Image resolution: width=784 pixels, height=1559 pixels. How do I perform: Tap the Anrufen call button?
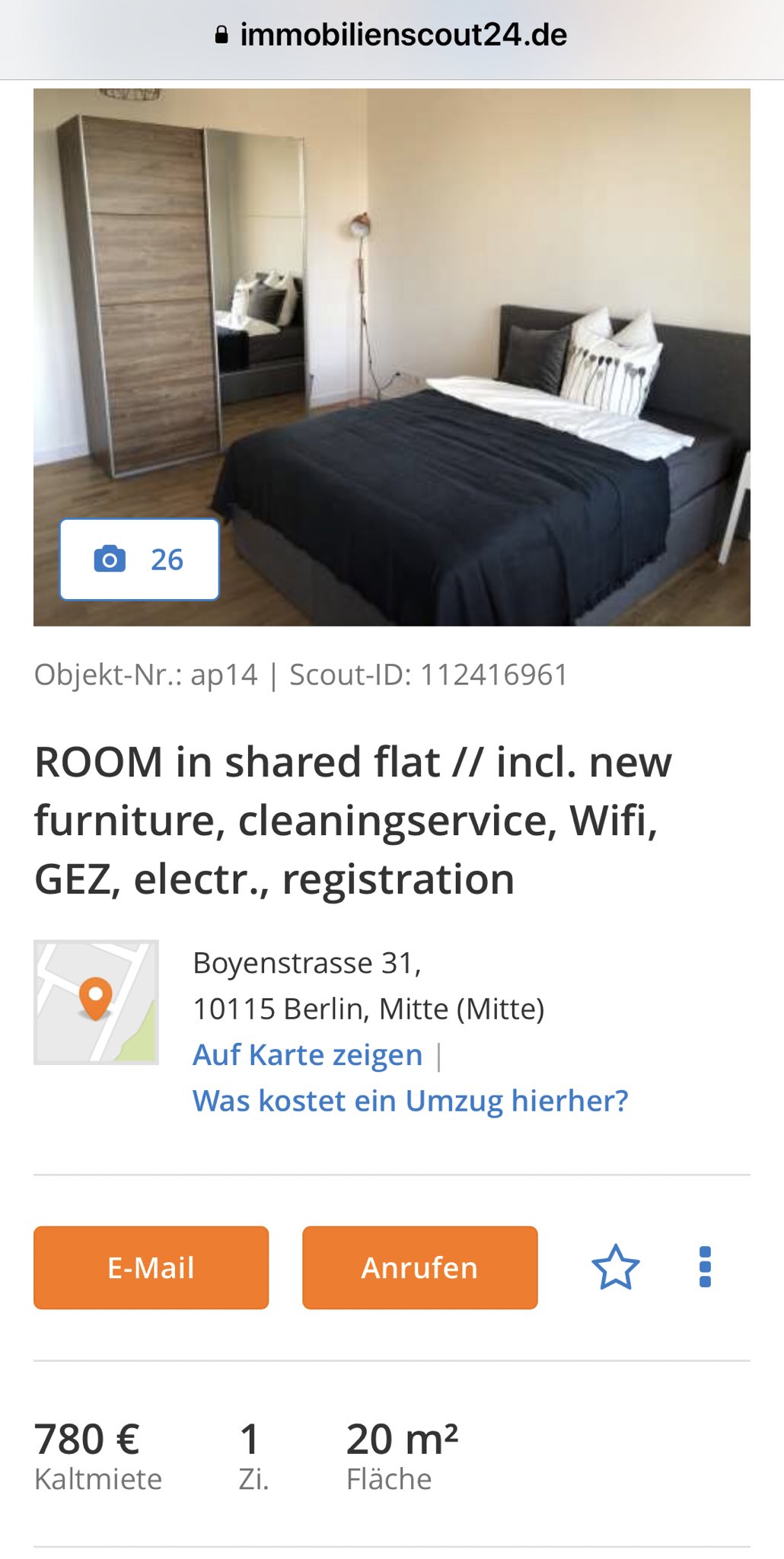(x=419, y=1267)
